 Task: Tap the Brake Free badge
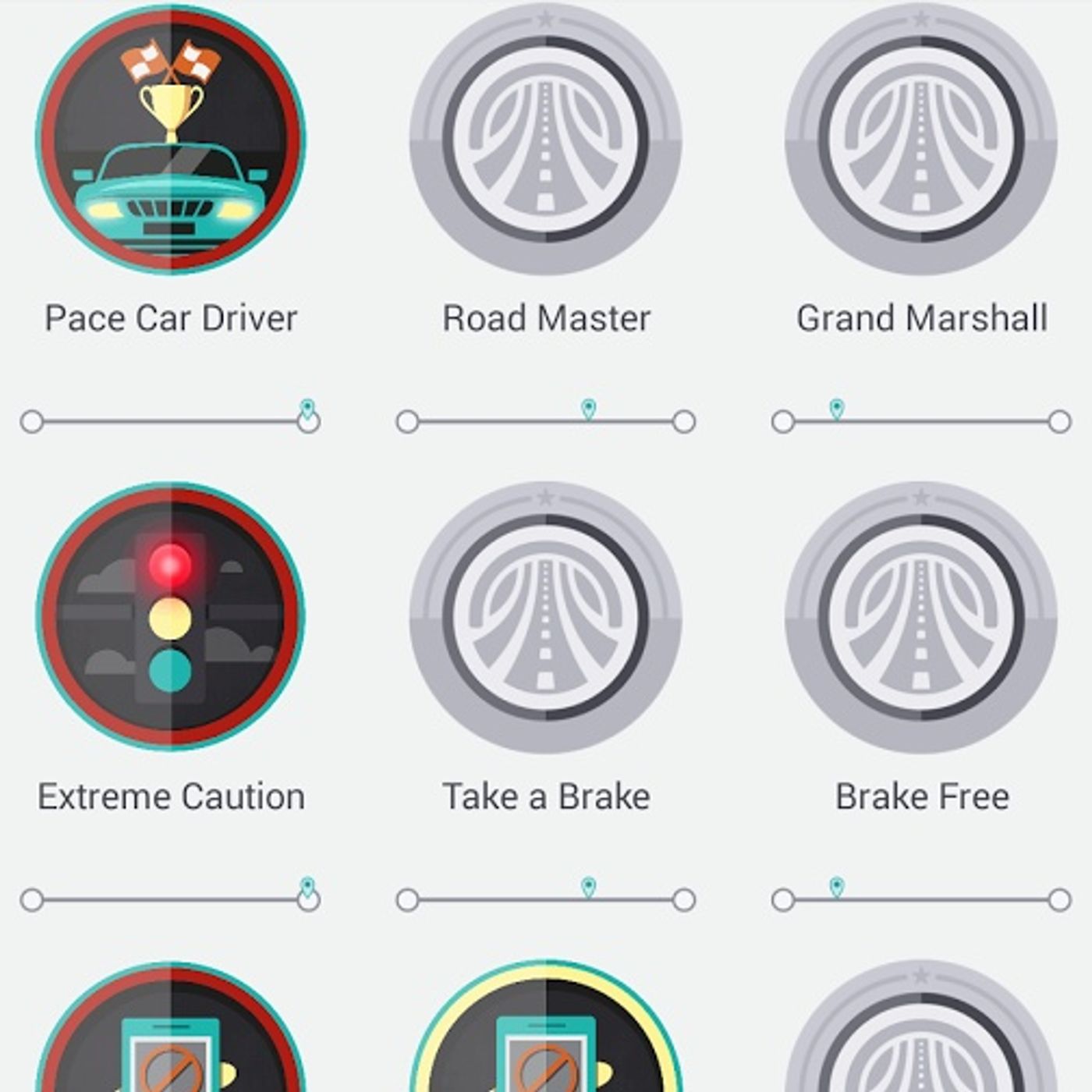pos(921,617)
